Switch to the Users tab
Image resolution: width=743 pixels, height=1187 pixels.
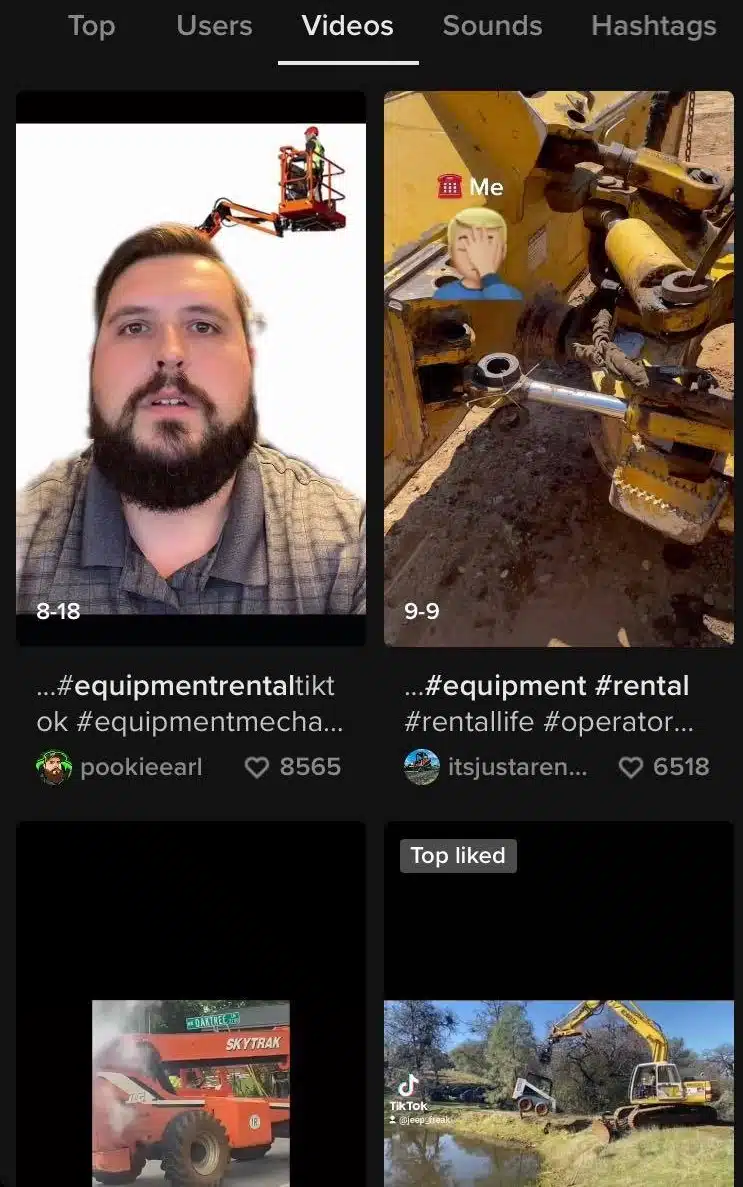click(214, 26)
